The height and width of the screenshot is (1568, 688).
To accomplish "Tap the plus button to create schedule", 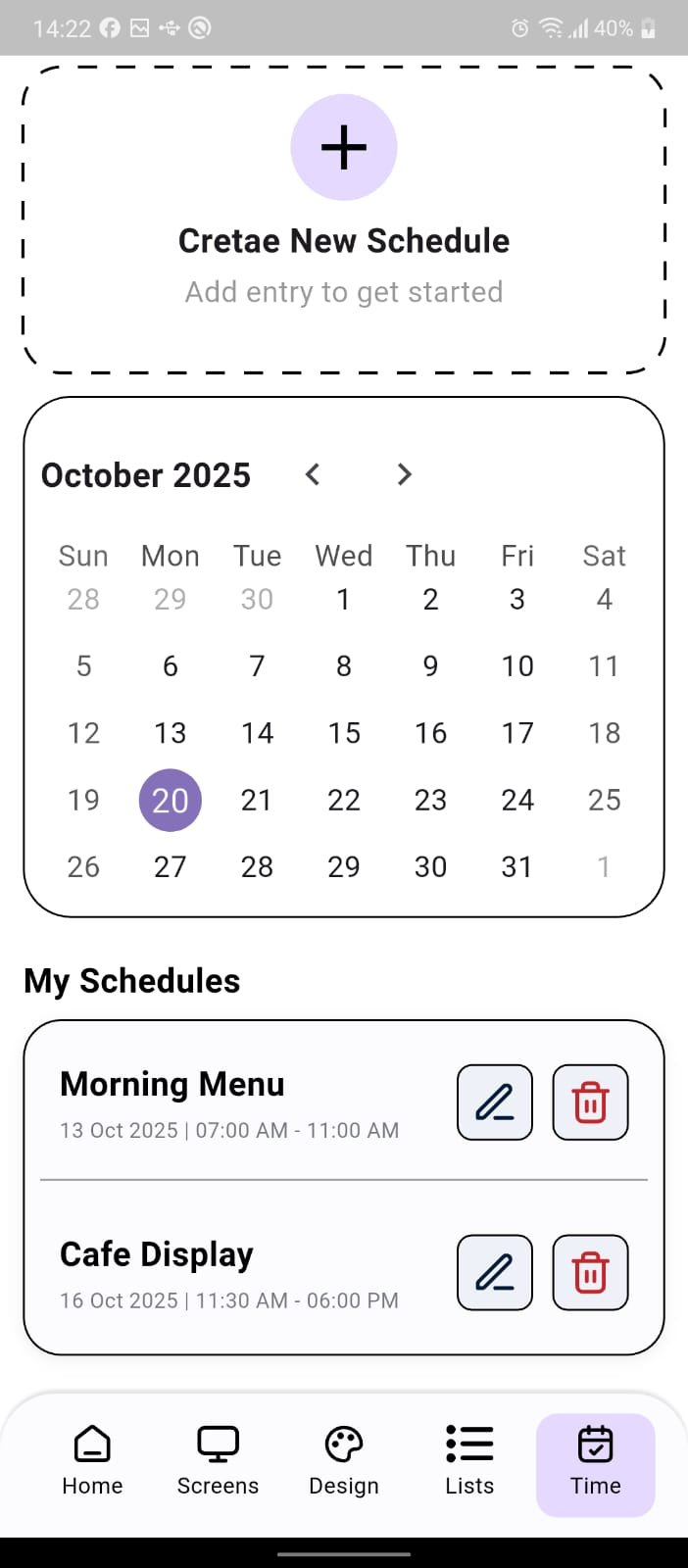I will point(344,148).
